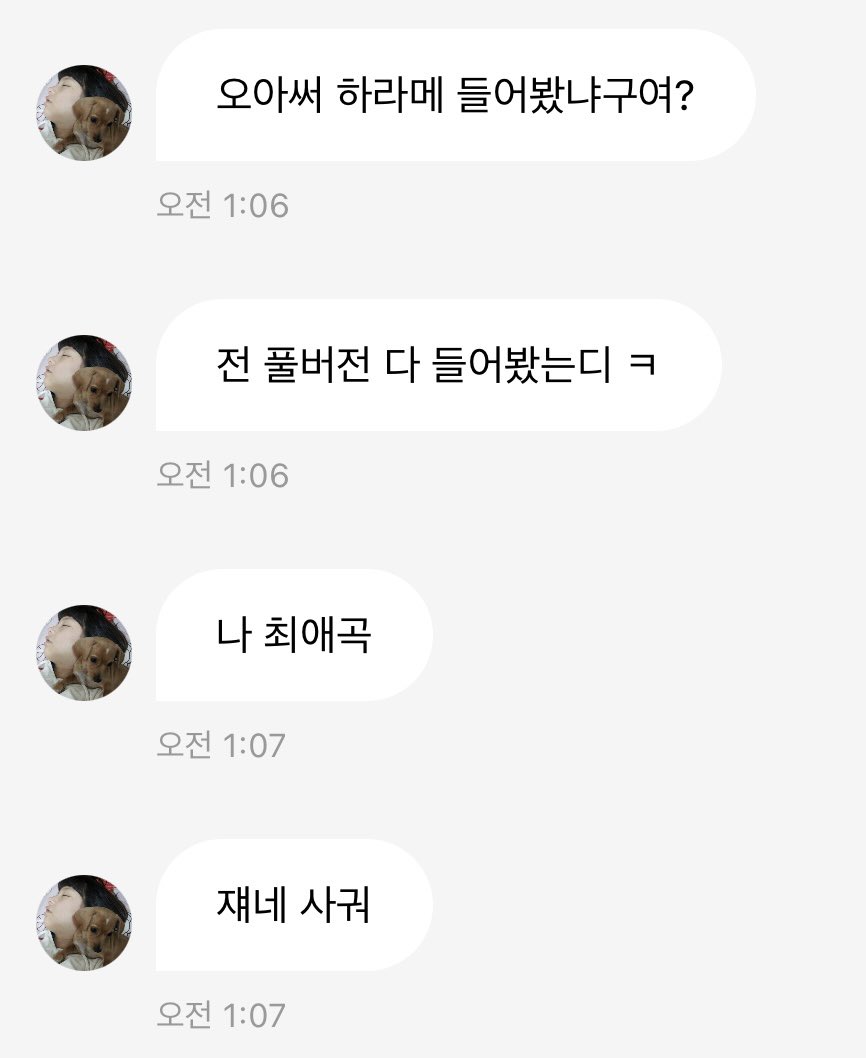866x1058 pixels.
Task: Select avatar next to '쟤네 사귀' message
Action: (84, 922)
